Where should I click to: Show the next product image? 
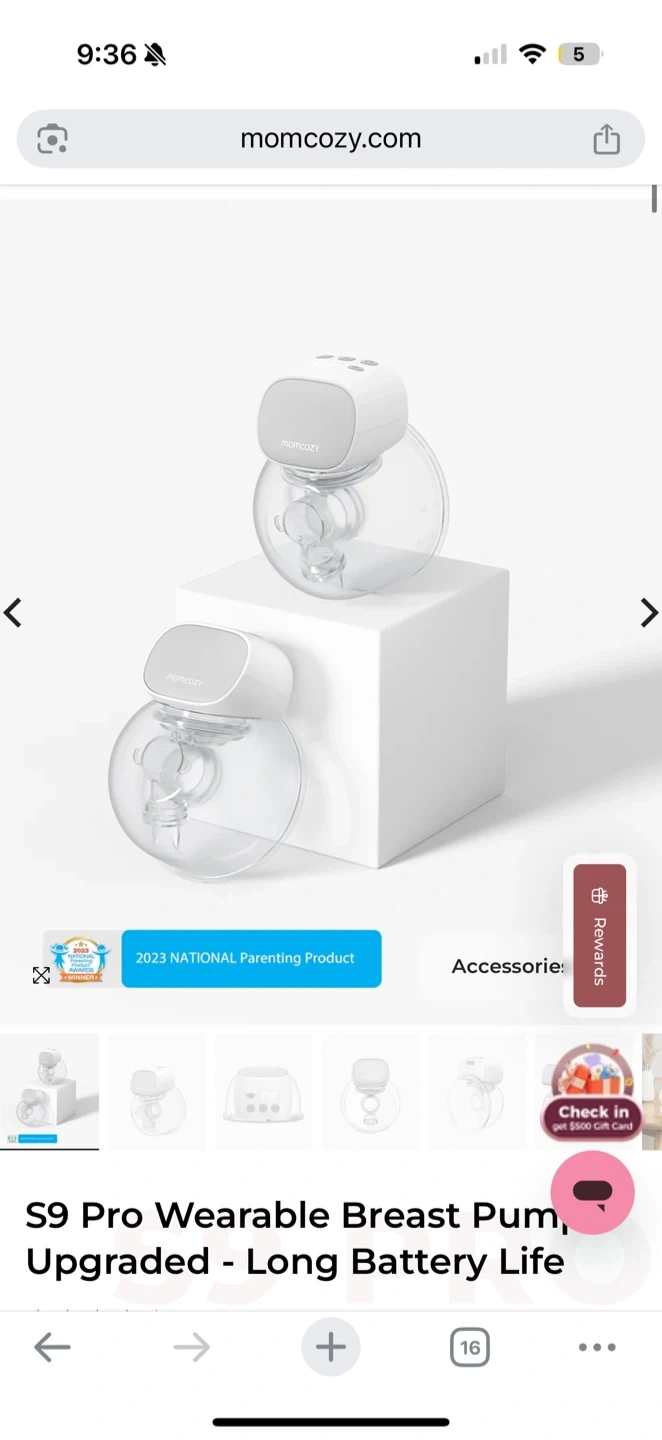point(649,613)
